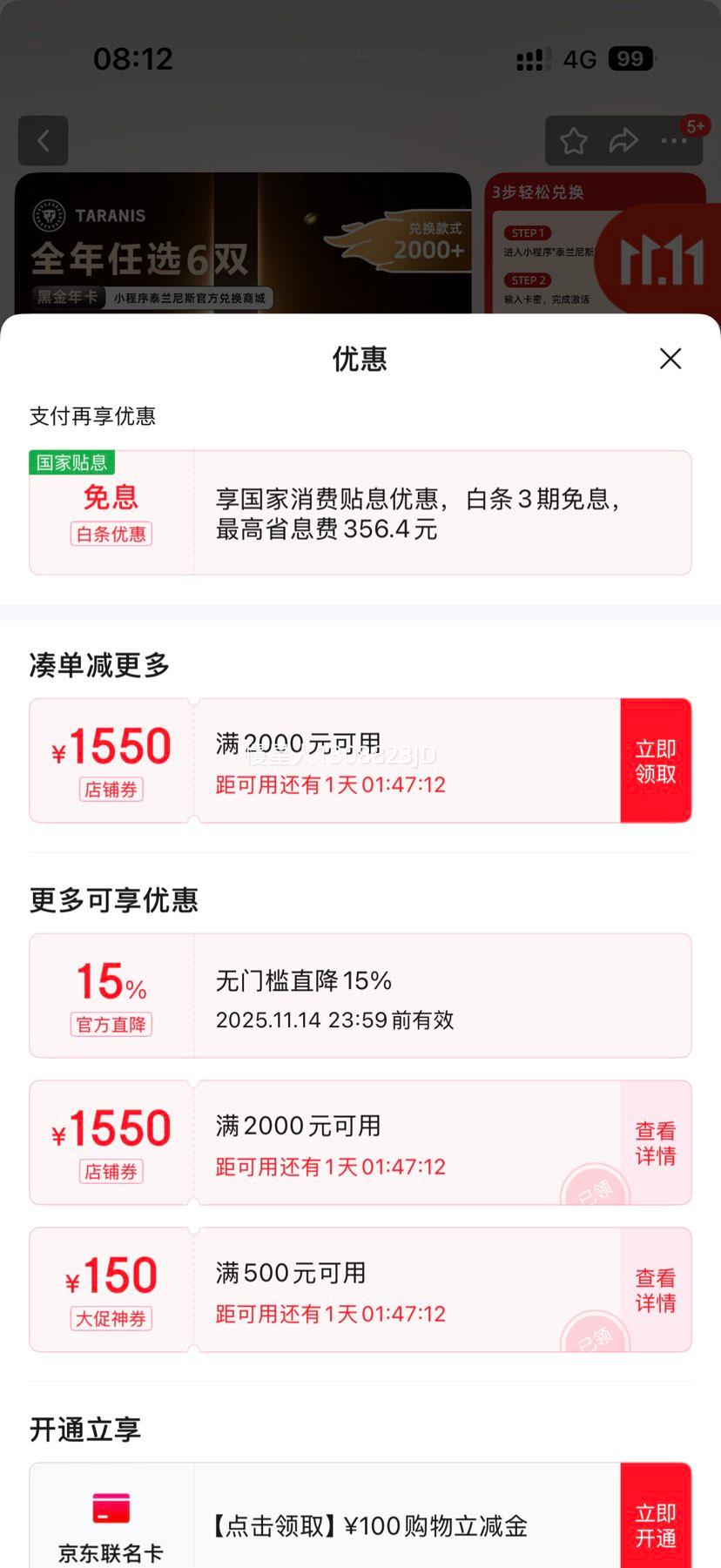View details of the claimed ¥1550 店铺券
The image size is (721, 1568).
[656, 1143]
